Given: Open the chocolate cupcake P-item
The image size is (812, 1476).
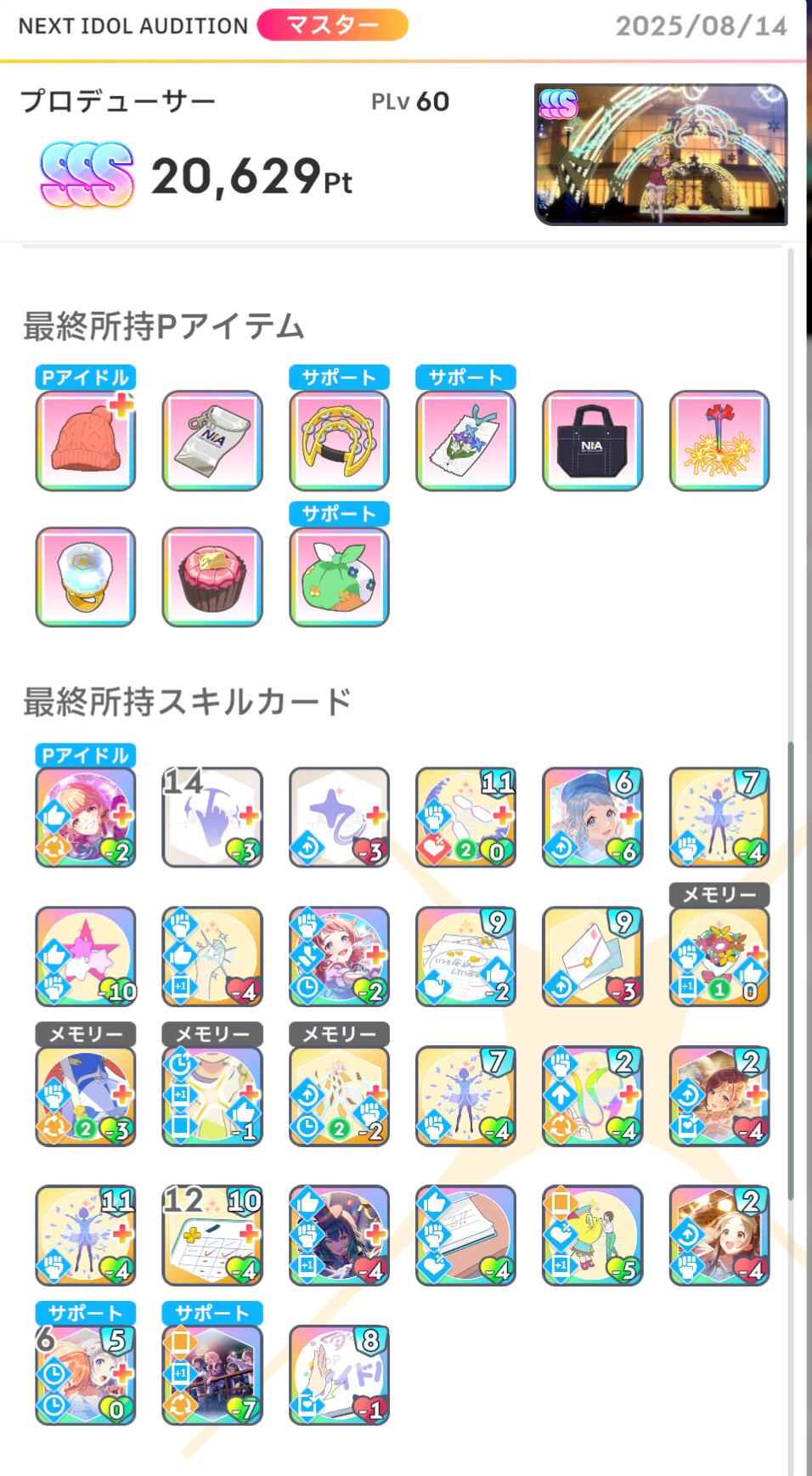Looking at the screenshot, I should (x=212, y=577).
